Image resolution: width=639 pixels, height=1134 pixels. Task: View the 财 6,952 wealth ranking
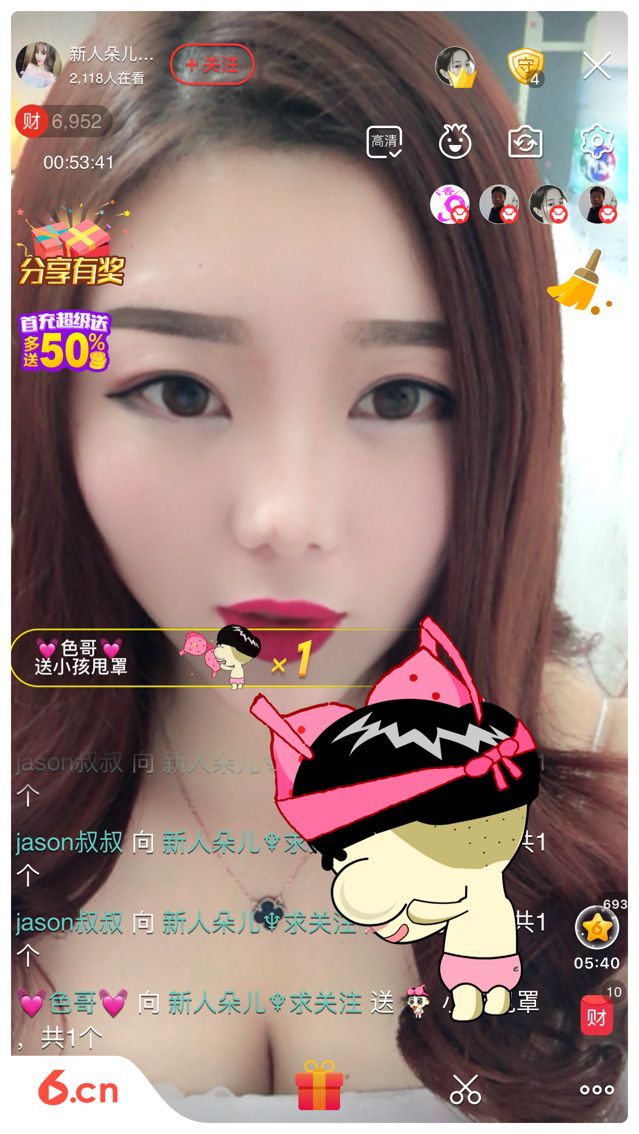pyautogui.click(x=63, y=122)
